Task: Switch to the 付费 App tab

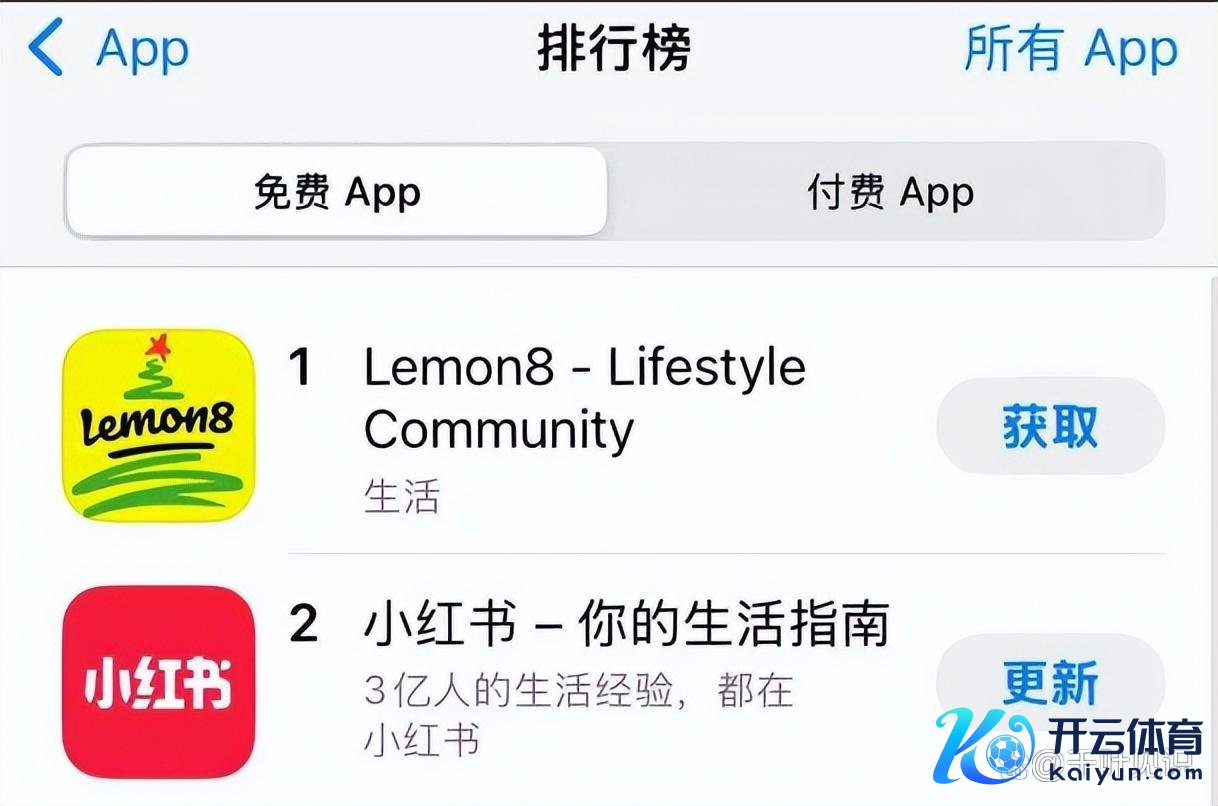Action: [889, 192]
